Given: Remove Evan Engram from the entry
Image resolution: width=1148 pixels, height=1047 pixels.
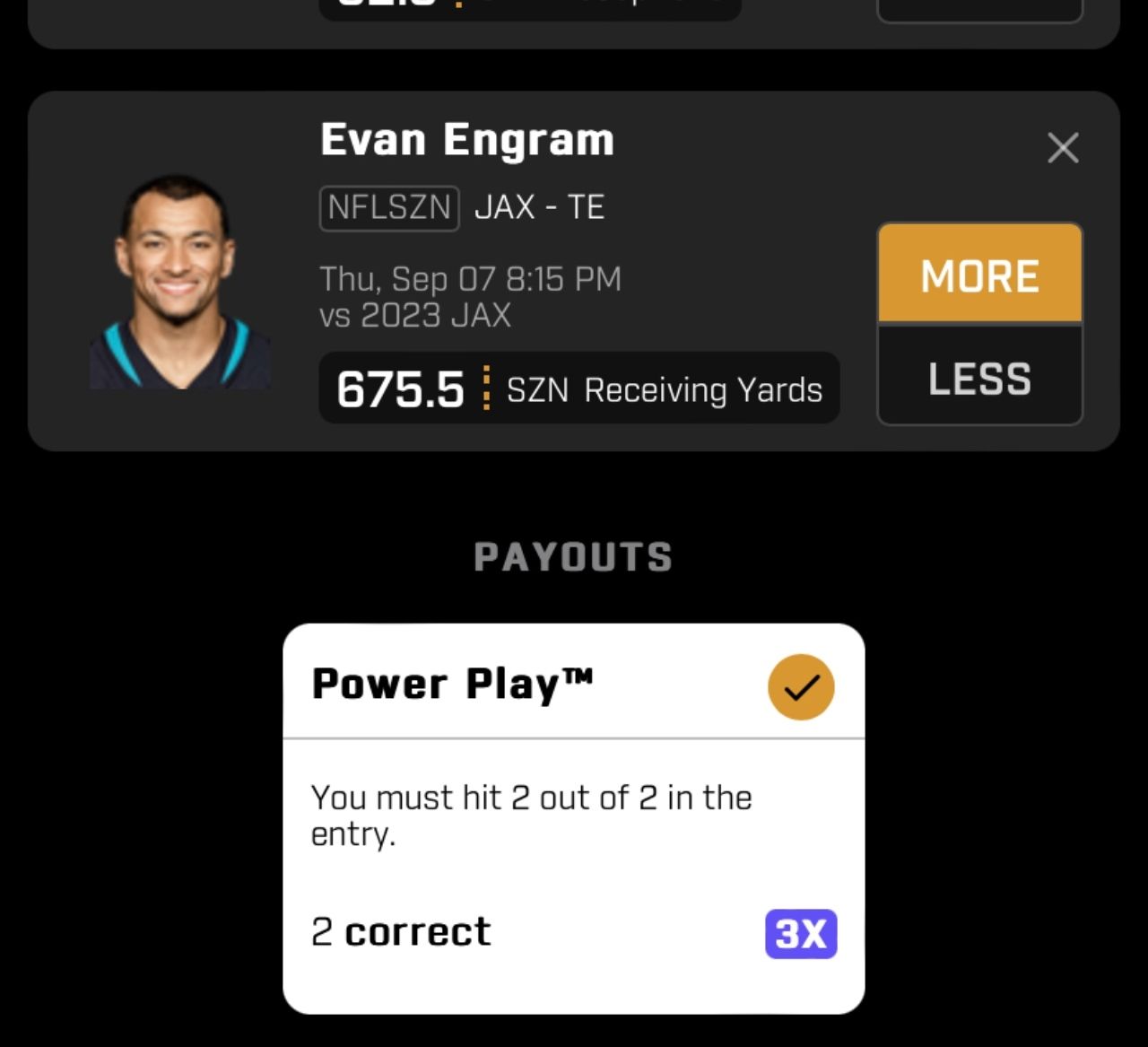Looking at the screenshot, I should coord(1063,148).
